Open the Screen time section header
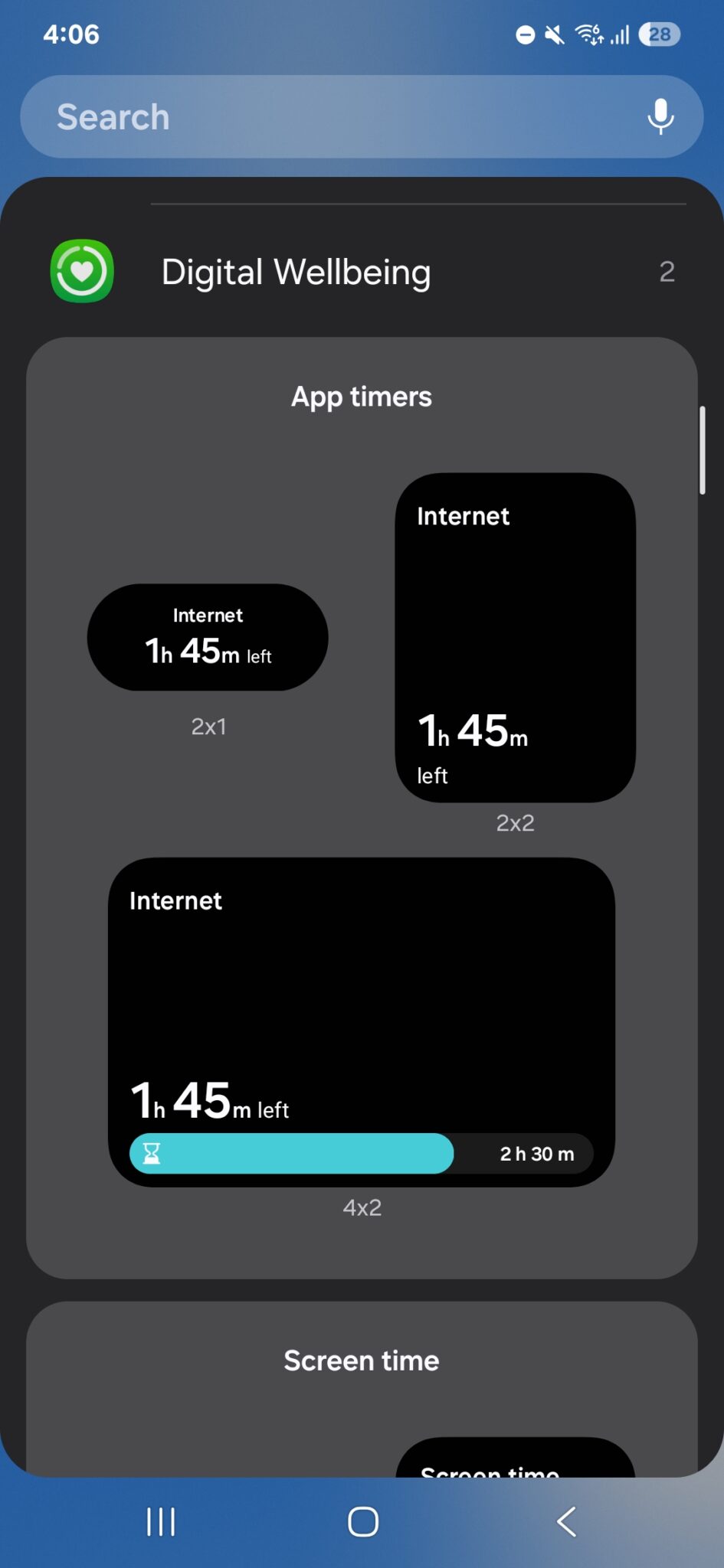The height and width of the screenshot is (1568, 724). (361, 1361)
